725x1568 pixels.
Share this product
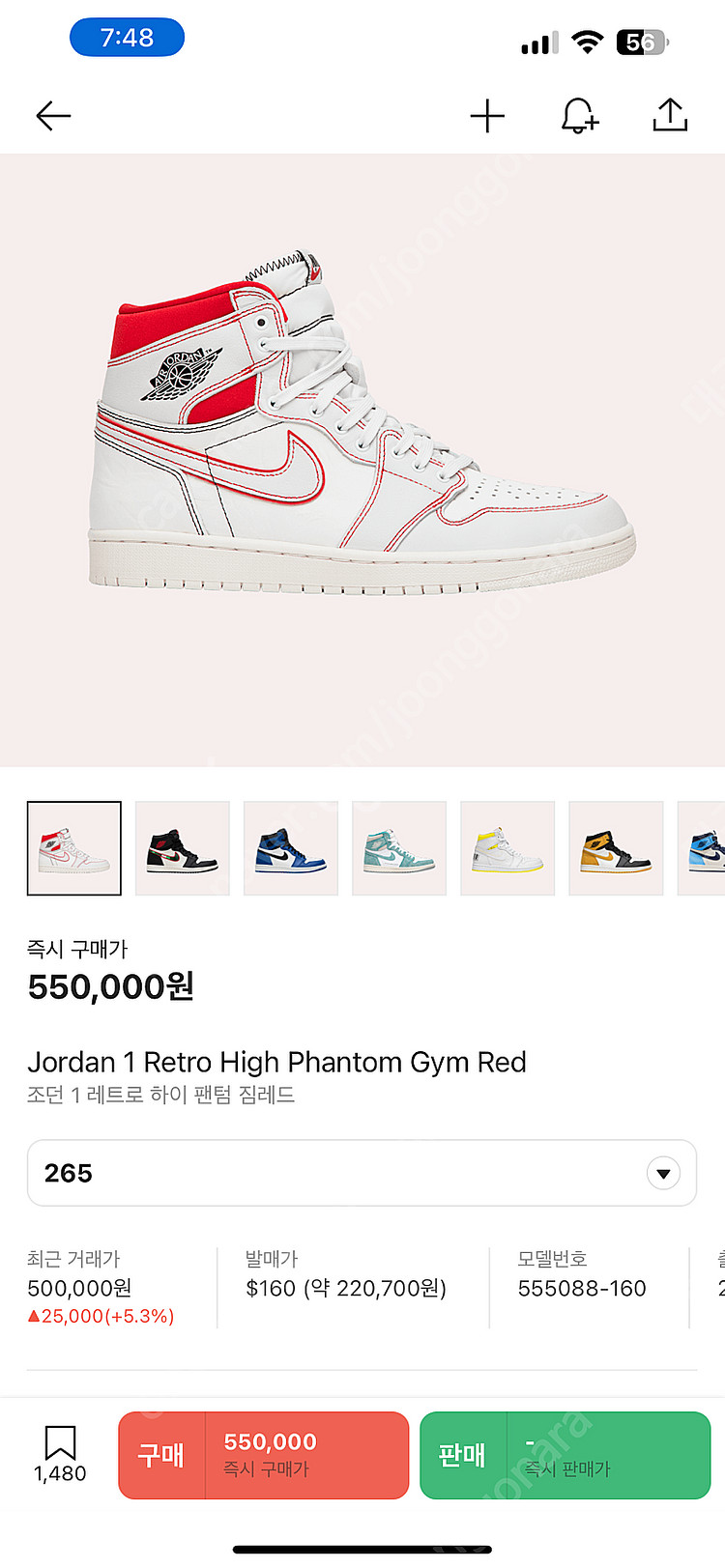pos(669,115)
